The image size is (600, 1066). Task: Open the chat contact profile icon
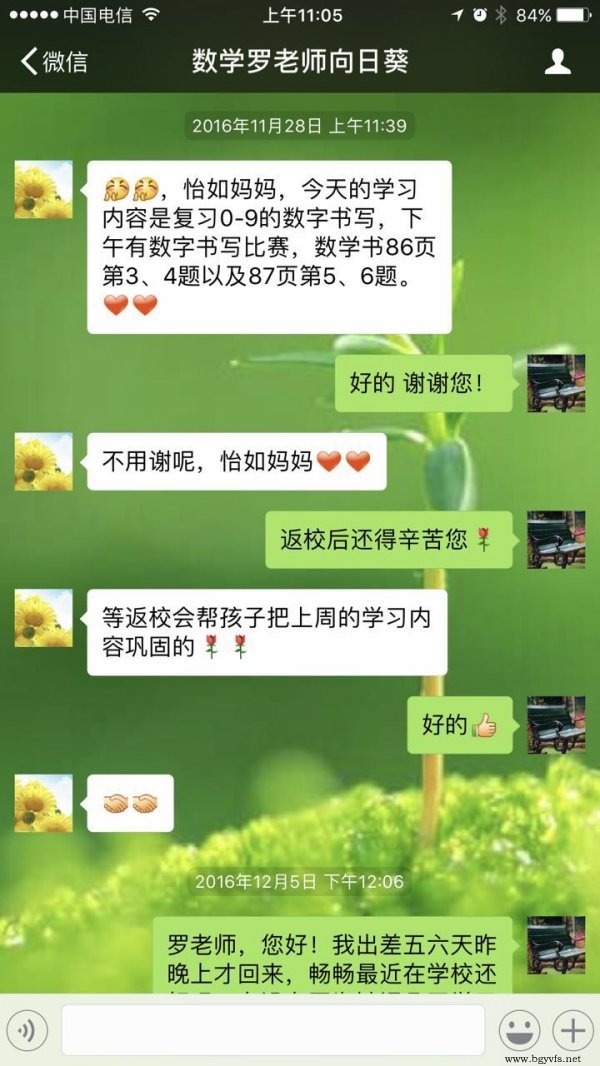coord(557,62)
